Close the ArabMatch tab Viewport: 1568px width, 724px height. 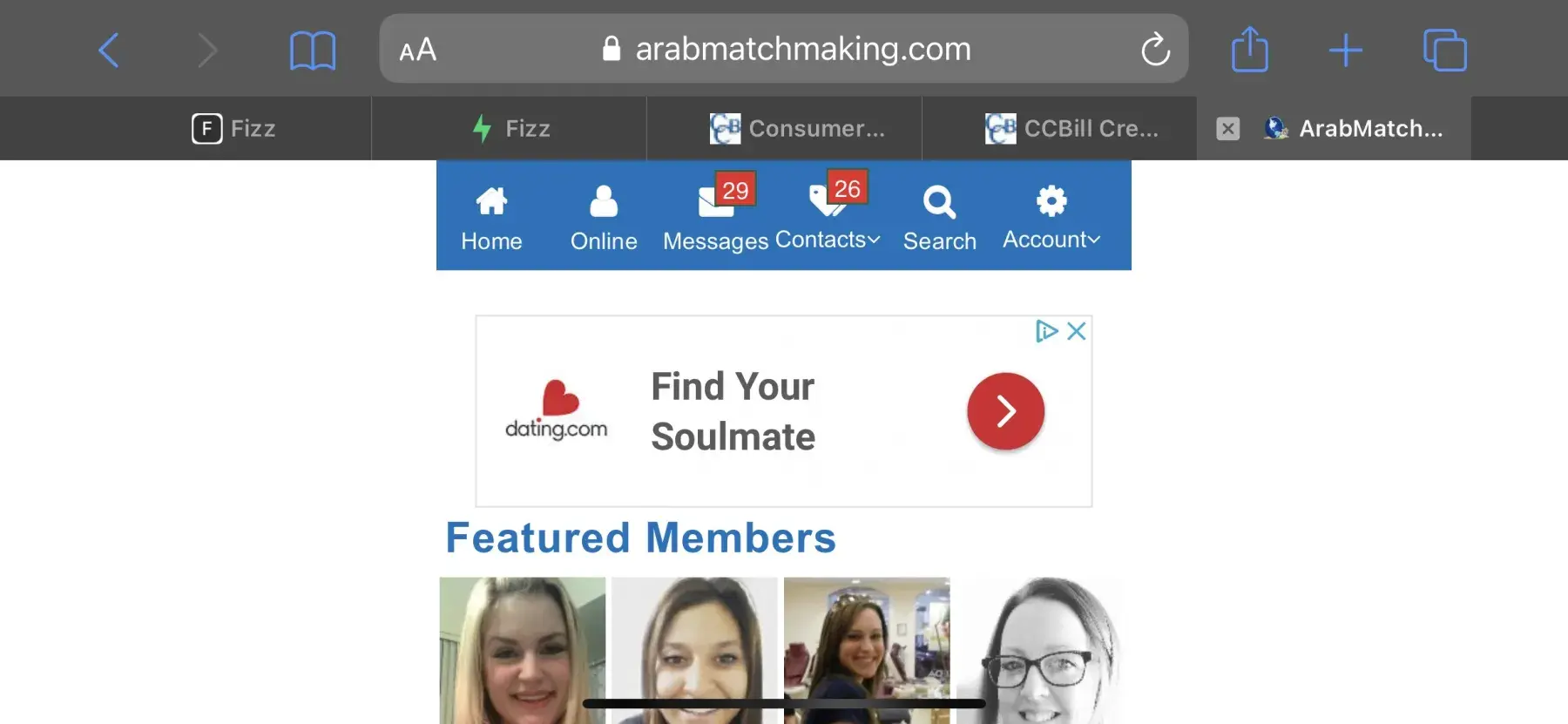[x=1227, y=129]
